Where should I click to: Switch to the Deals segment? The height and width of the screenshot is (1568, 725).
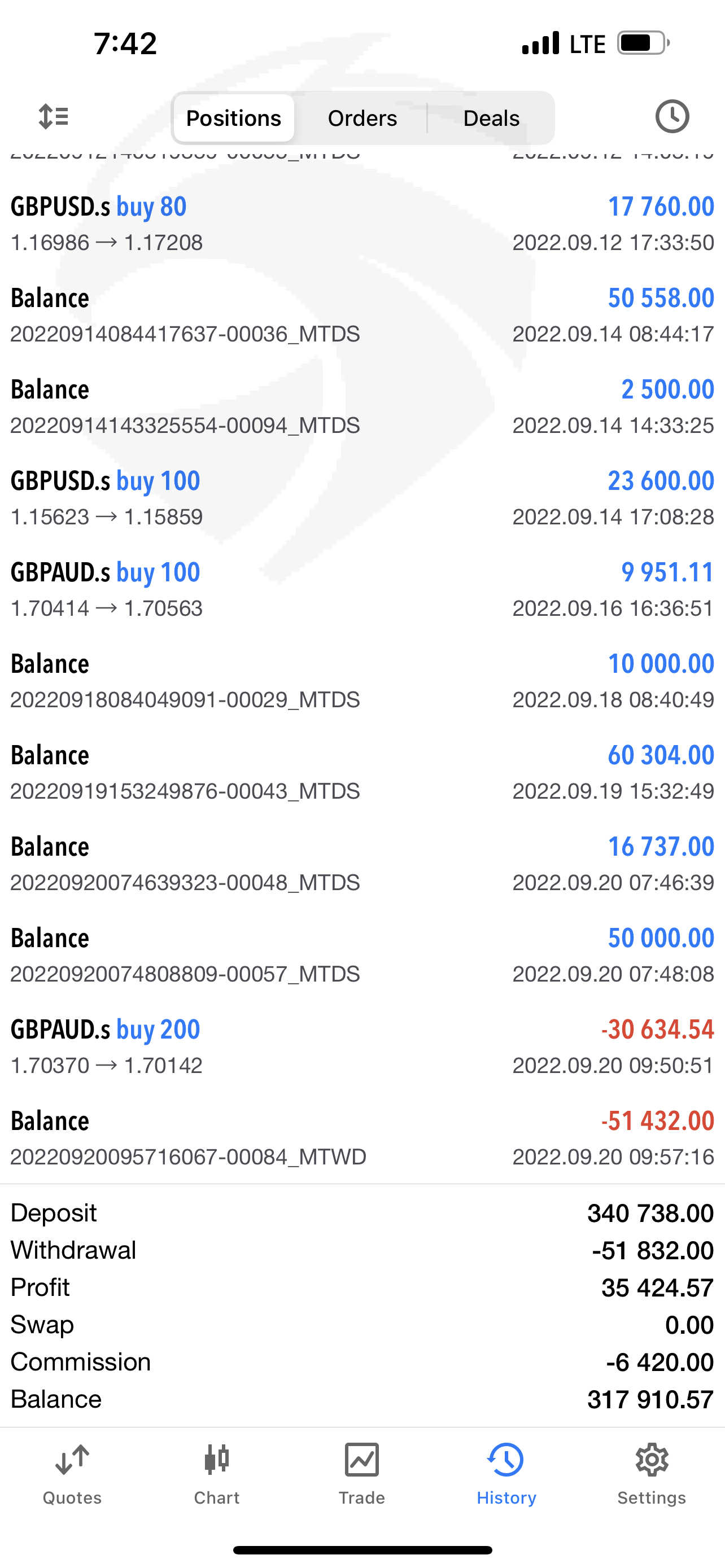click(x=491, y=118)
